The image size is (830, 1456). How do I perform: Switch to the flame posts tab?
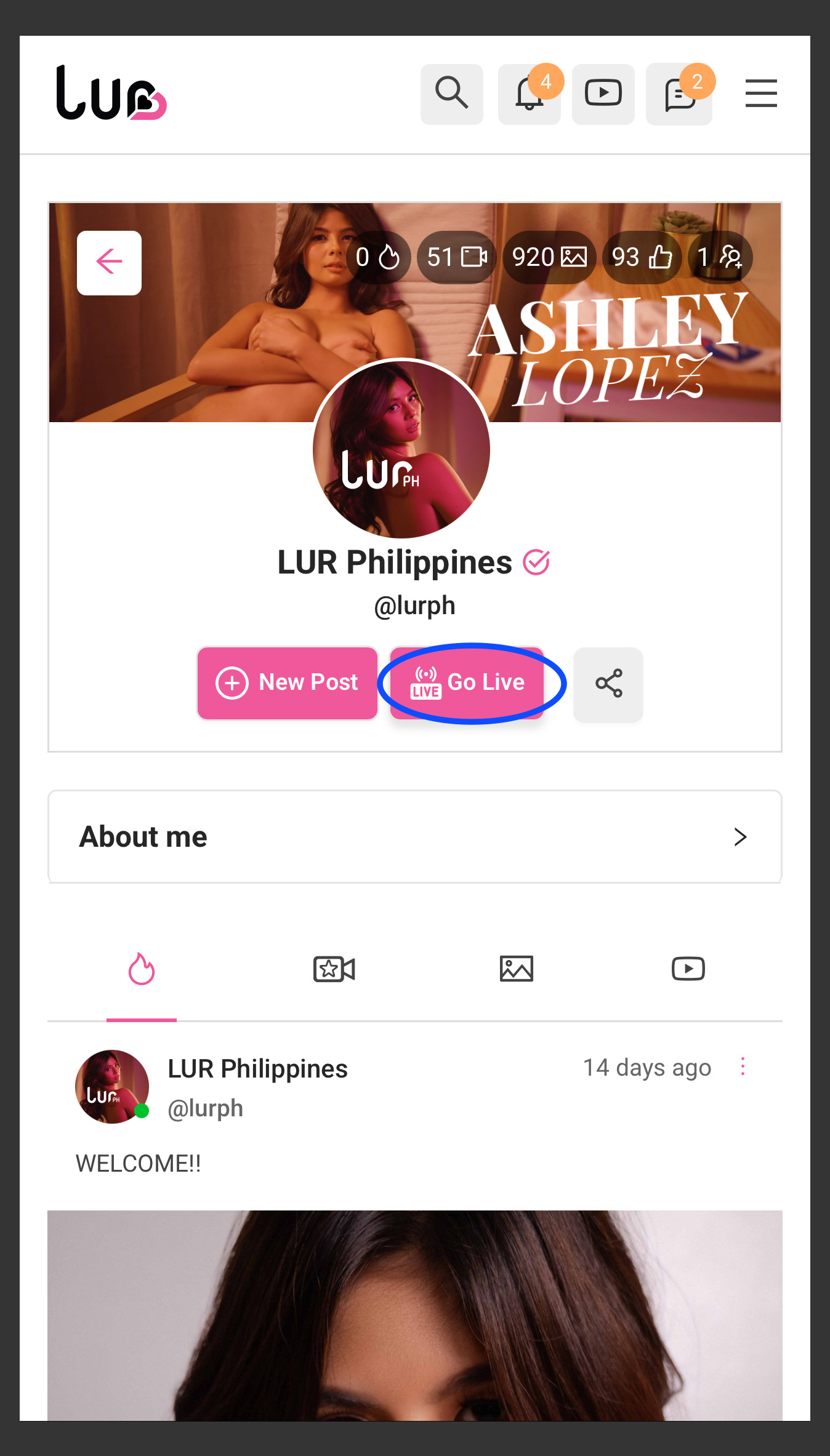click(142, 969)
